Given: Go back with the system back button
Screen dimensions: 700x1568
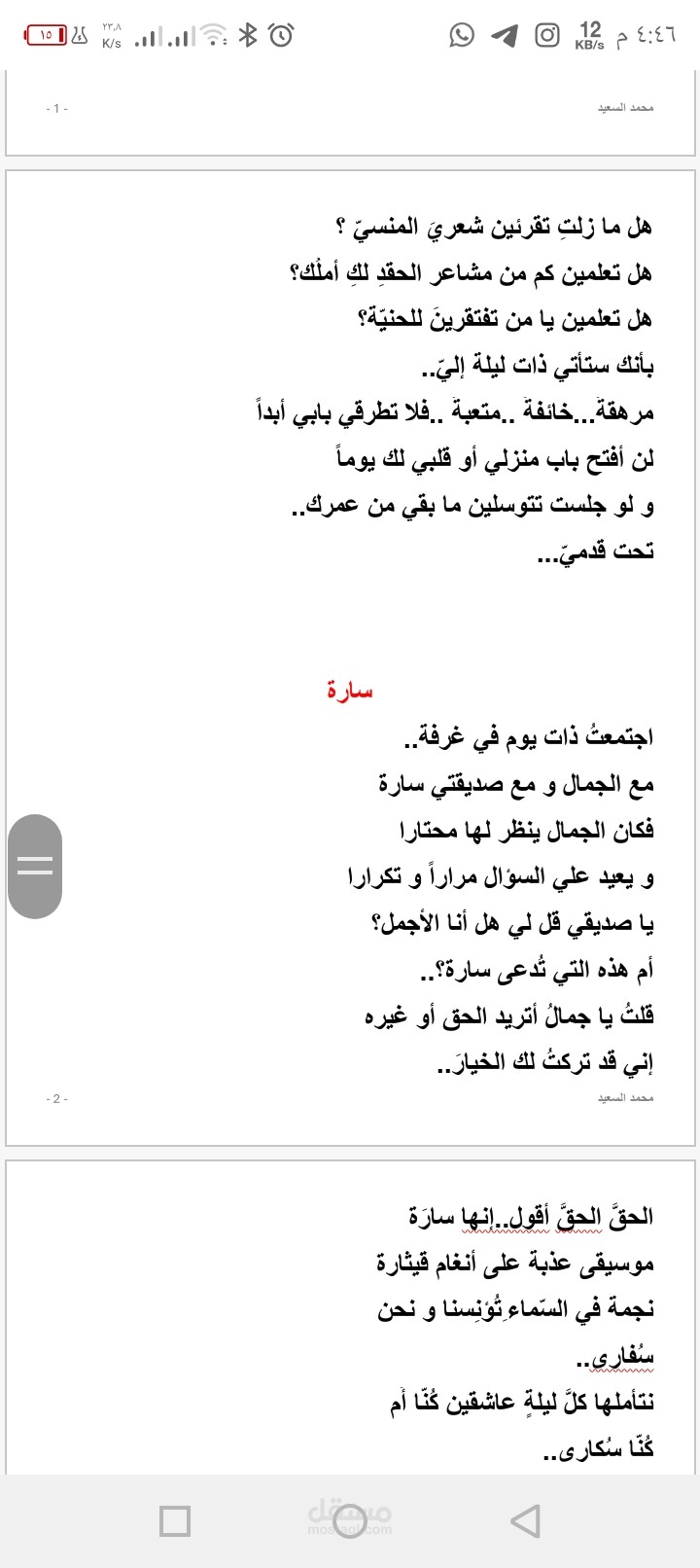Looking at the screenshot, I should 525,1520.
